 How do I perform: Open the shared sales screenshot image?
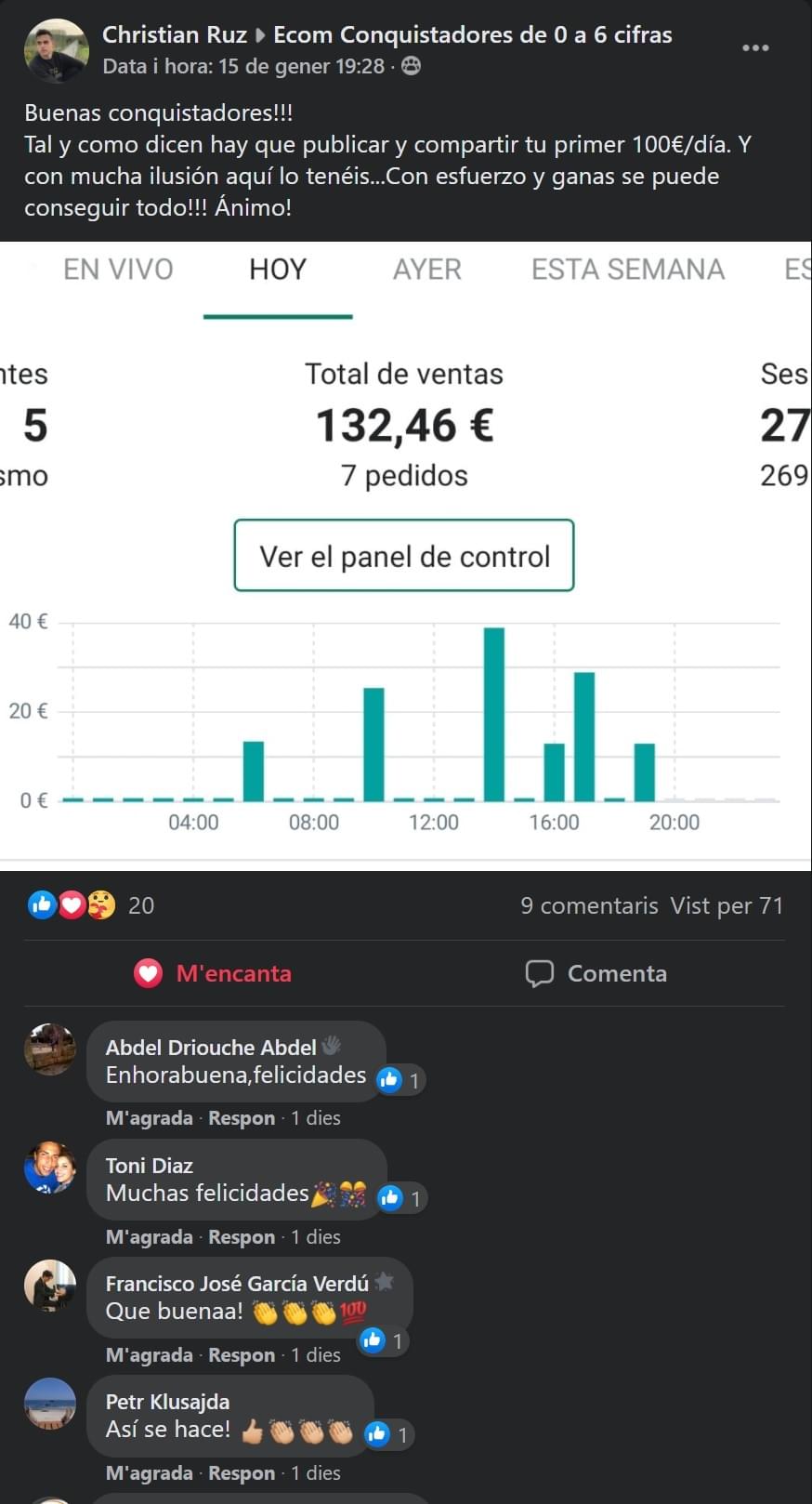(405, 558)
